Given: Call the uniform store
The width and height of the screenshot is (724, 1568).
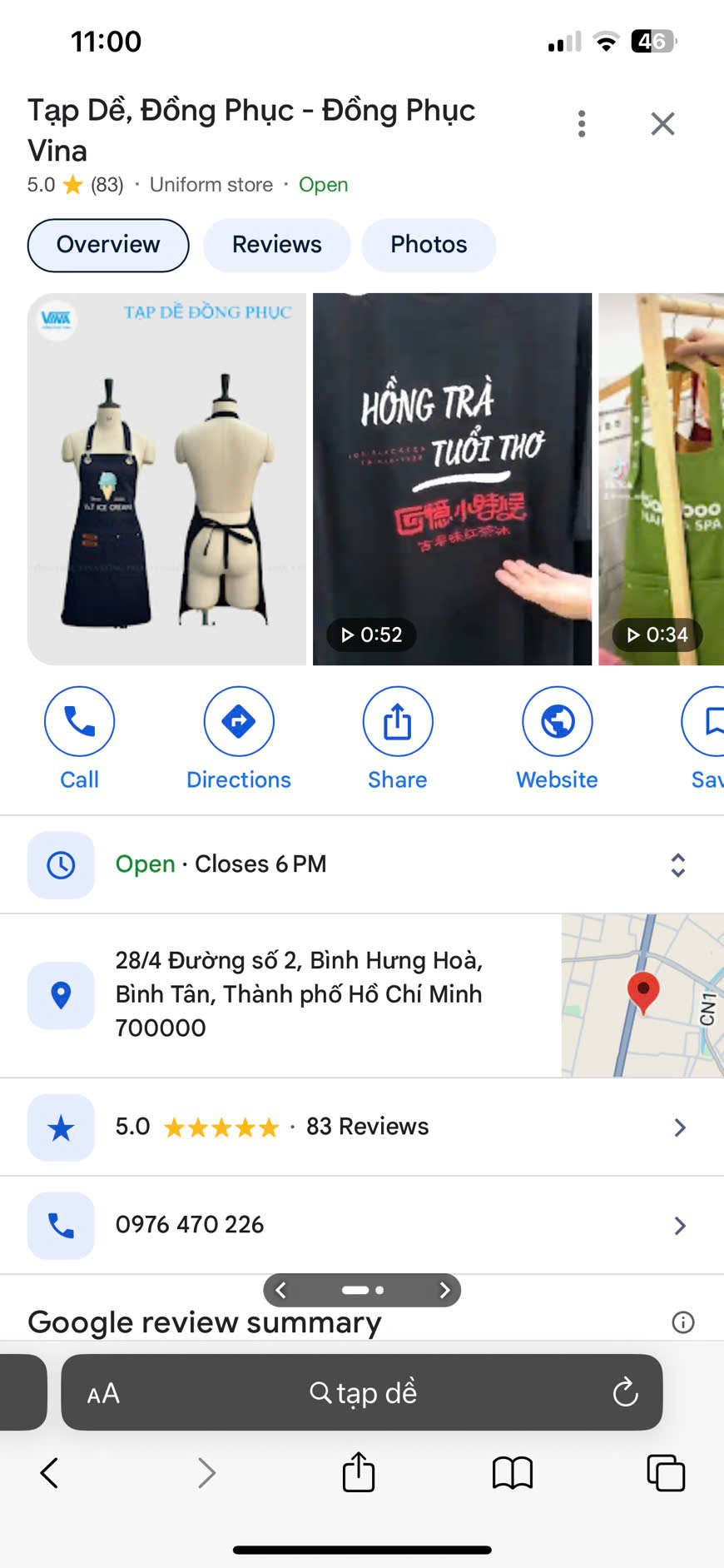Looking at the screenshot, I should tap(79, 722).
